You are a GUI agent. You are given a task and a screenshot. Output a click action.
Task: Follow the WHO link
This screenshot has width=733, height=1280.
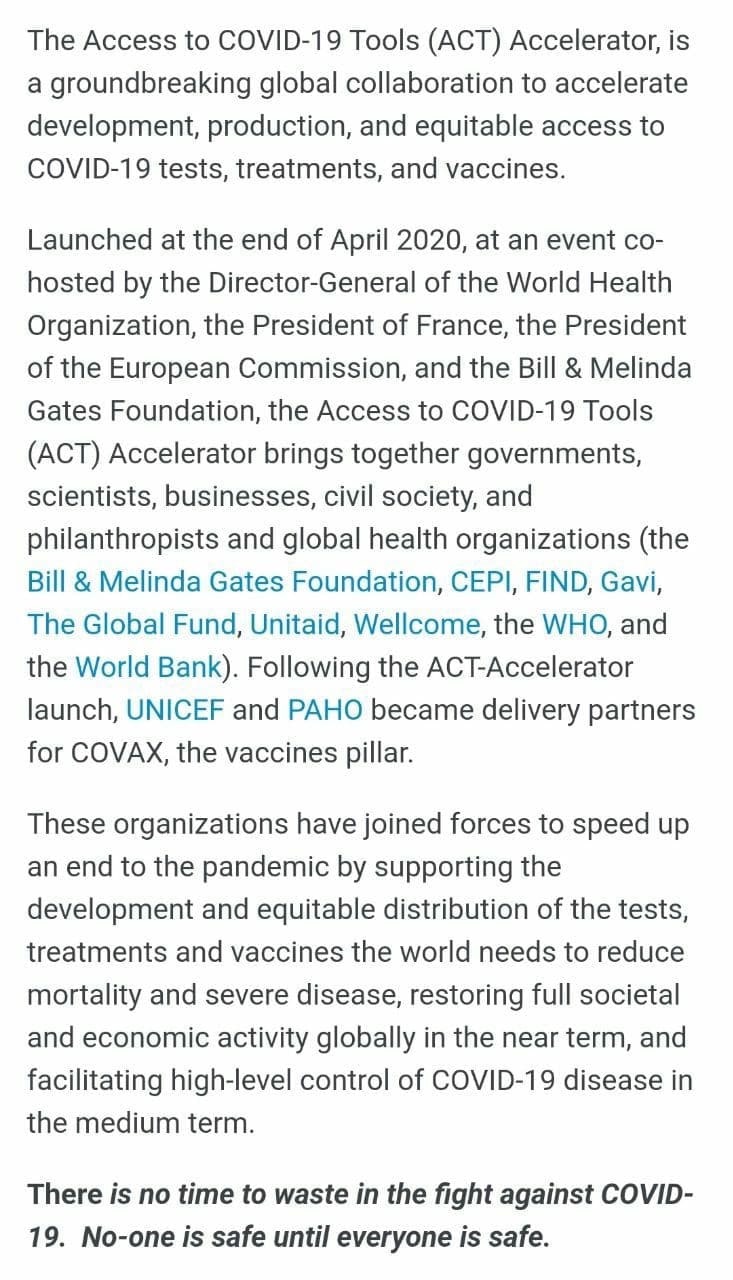coord(576,625)
